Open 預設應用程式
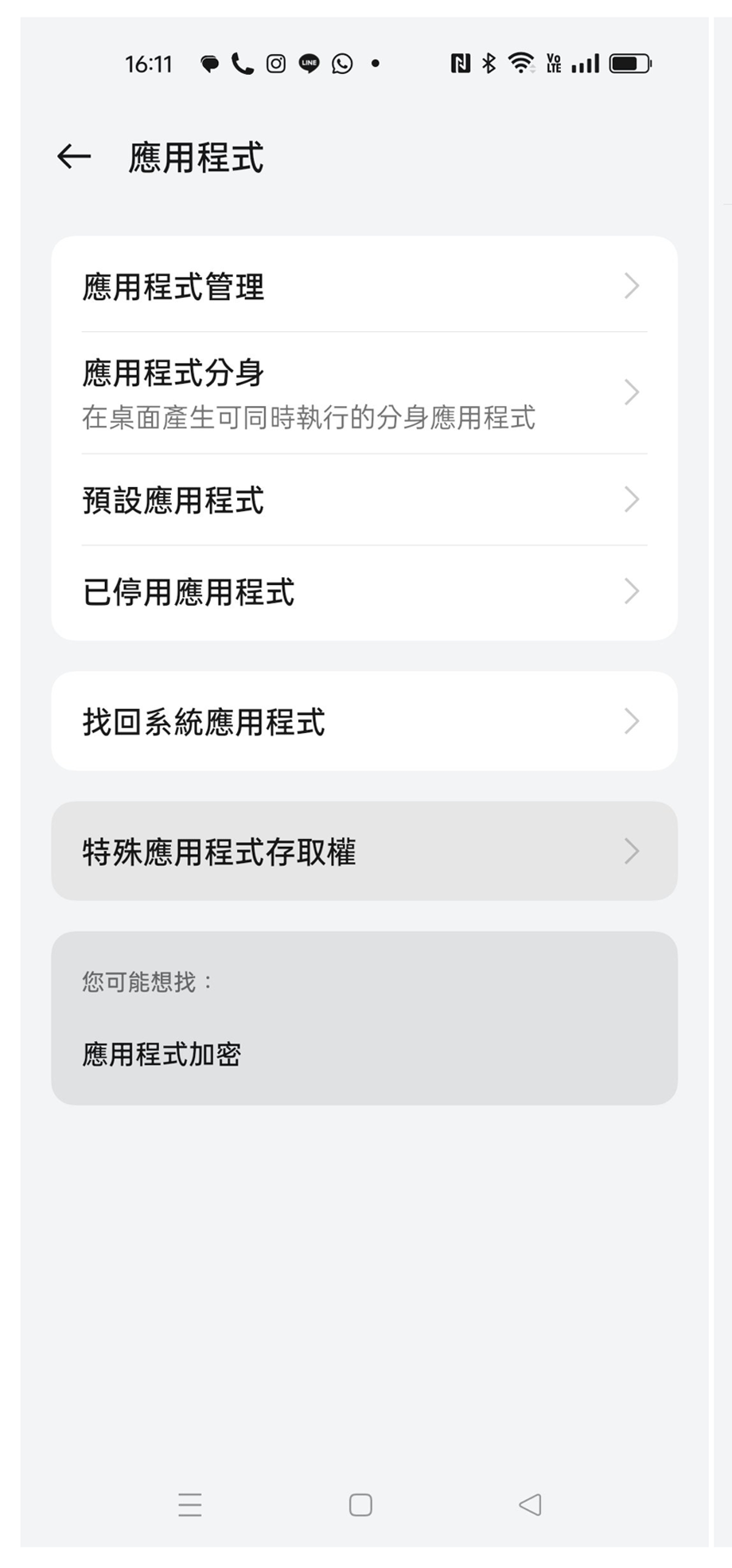The height and width of the screenshot is (1568, 732). 364,500
